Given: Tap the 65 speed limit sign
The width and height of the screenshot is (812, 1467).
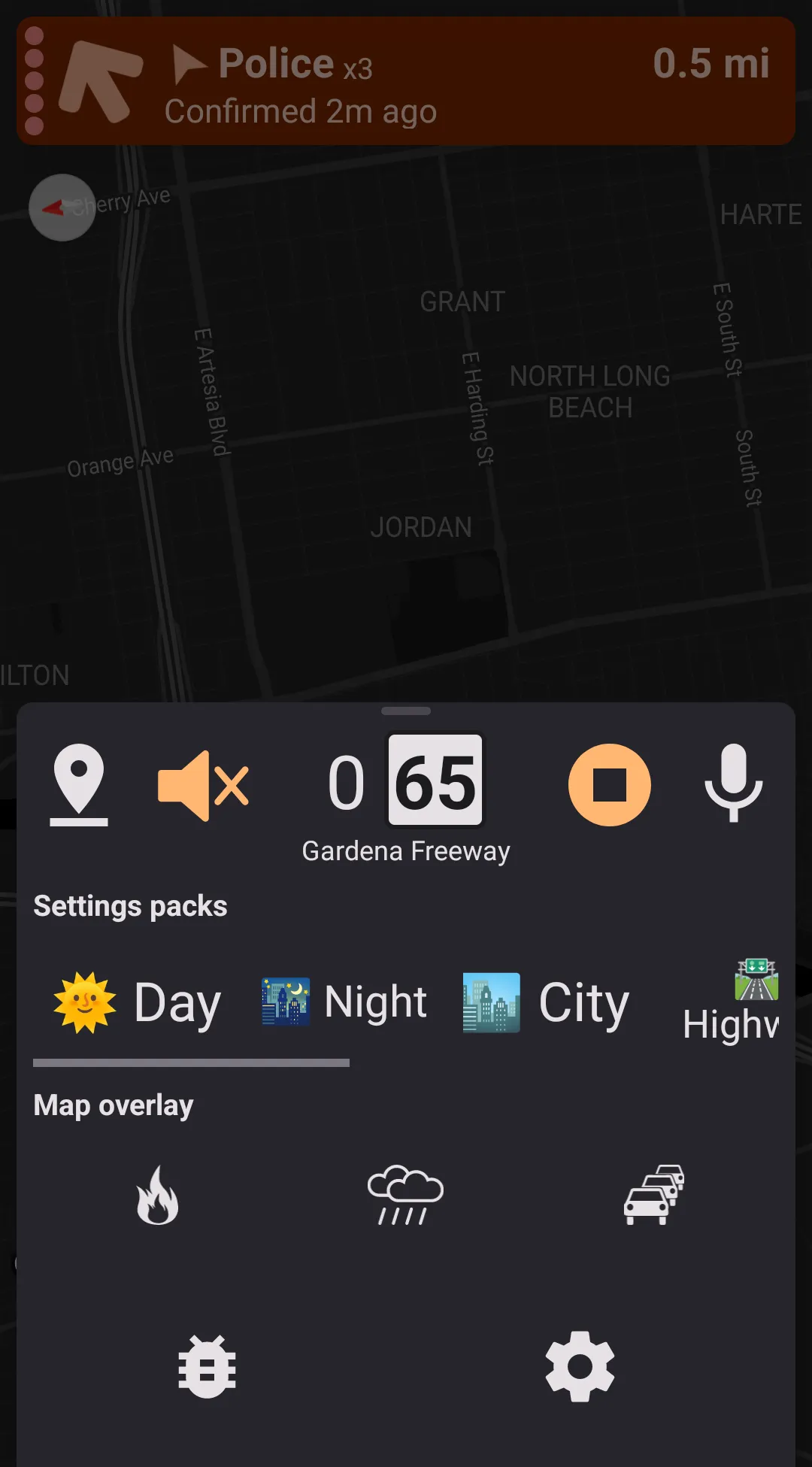Looking at the screenshot, I should pyautogui.click(x=435, y=781).
